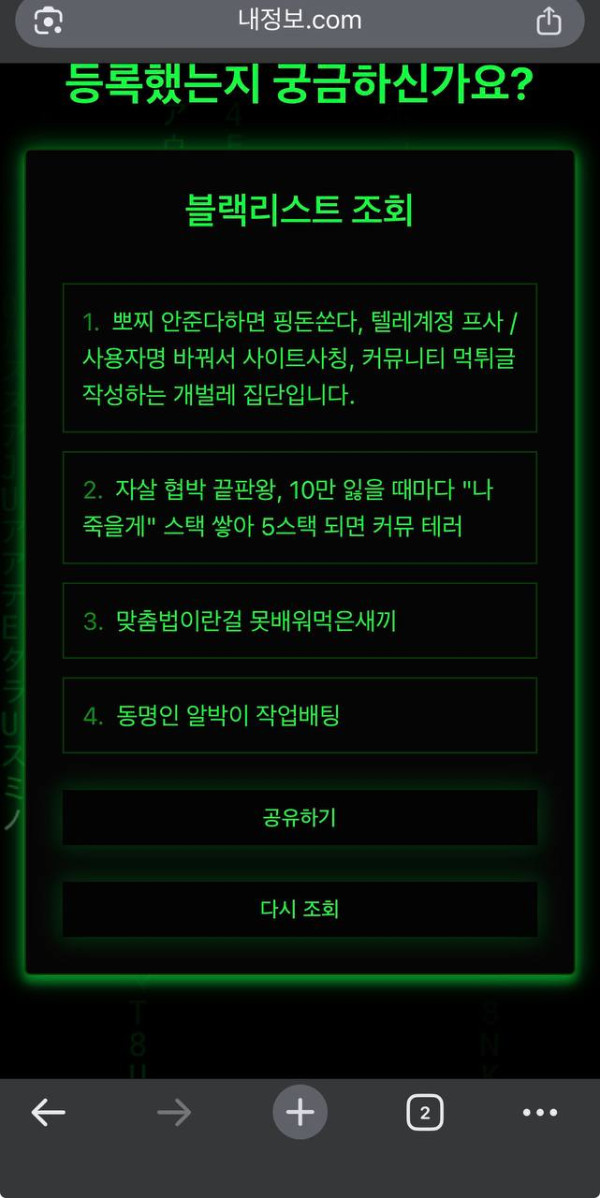Tap 다시 조회 to search again

[x=300, y=909]
